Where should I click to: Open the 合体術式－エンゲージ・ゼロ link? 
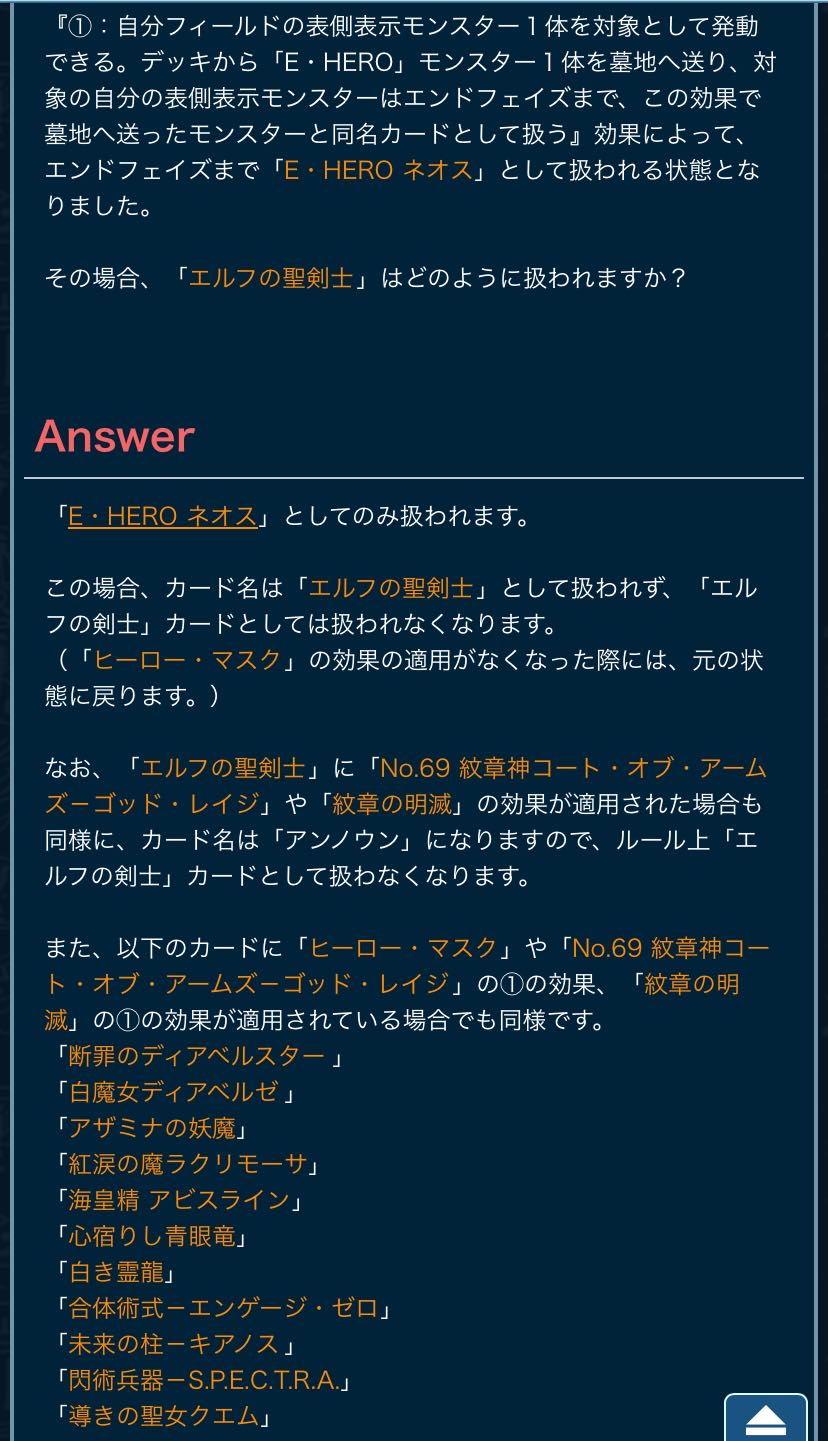(223, 1308)
